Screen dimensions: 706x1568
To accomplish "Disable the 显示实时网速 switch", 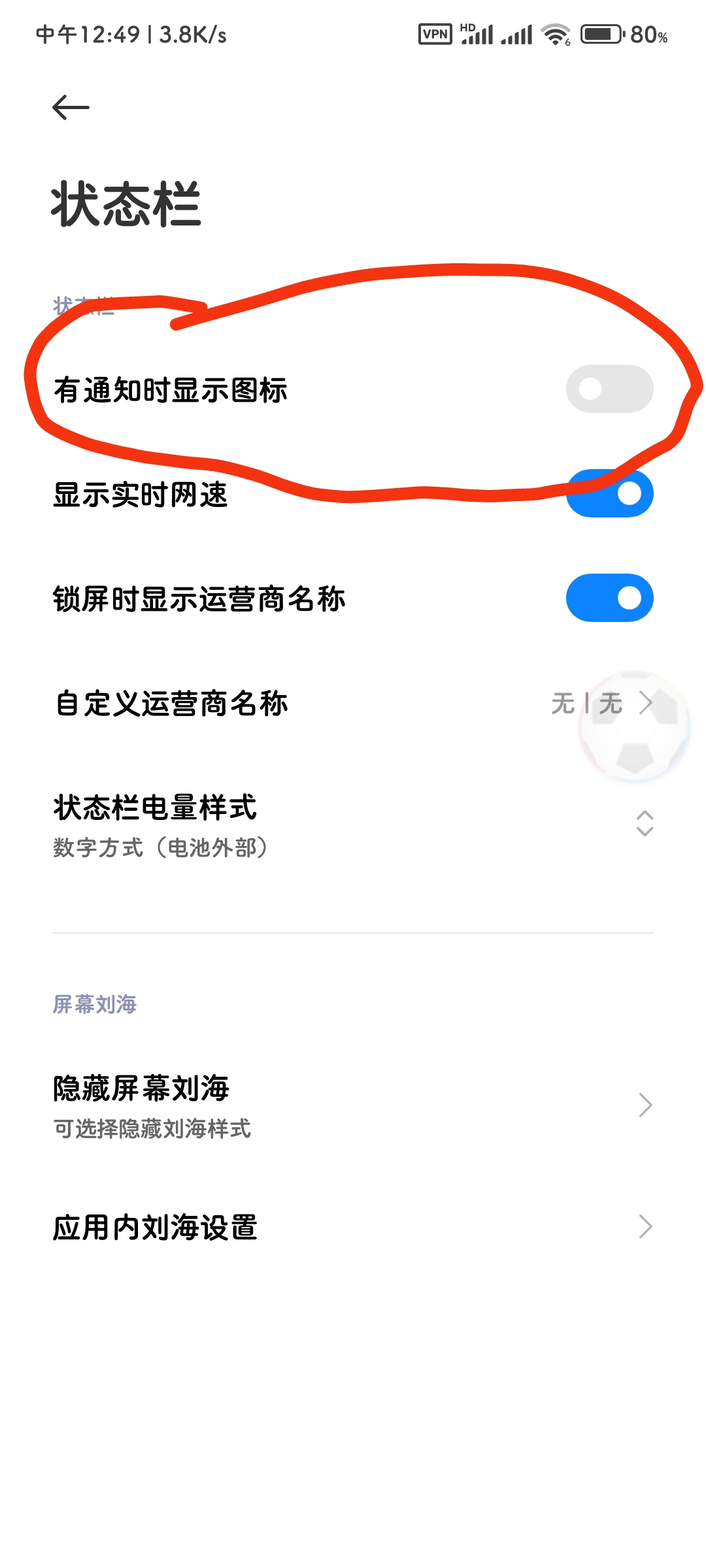I will pyautogui.click(x=609, y=494).
